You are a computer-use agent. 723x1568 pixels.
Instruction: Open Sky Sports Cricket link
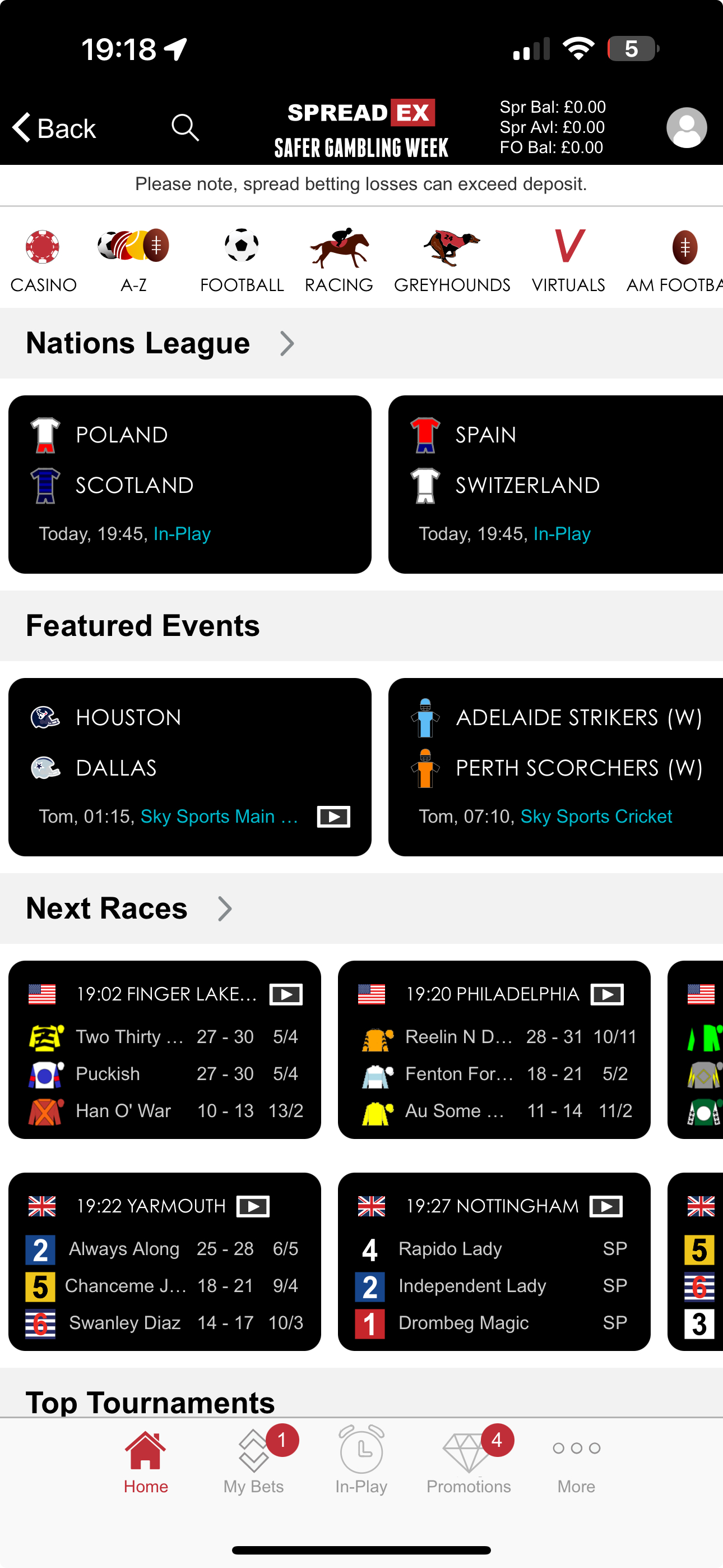pyautogui.click(x=595, y=817)
